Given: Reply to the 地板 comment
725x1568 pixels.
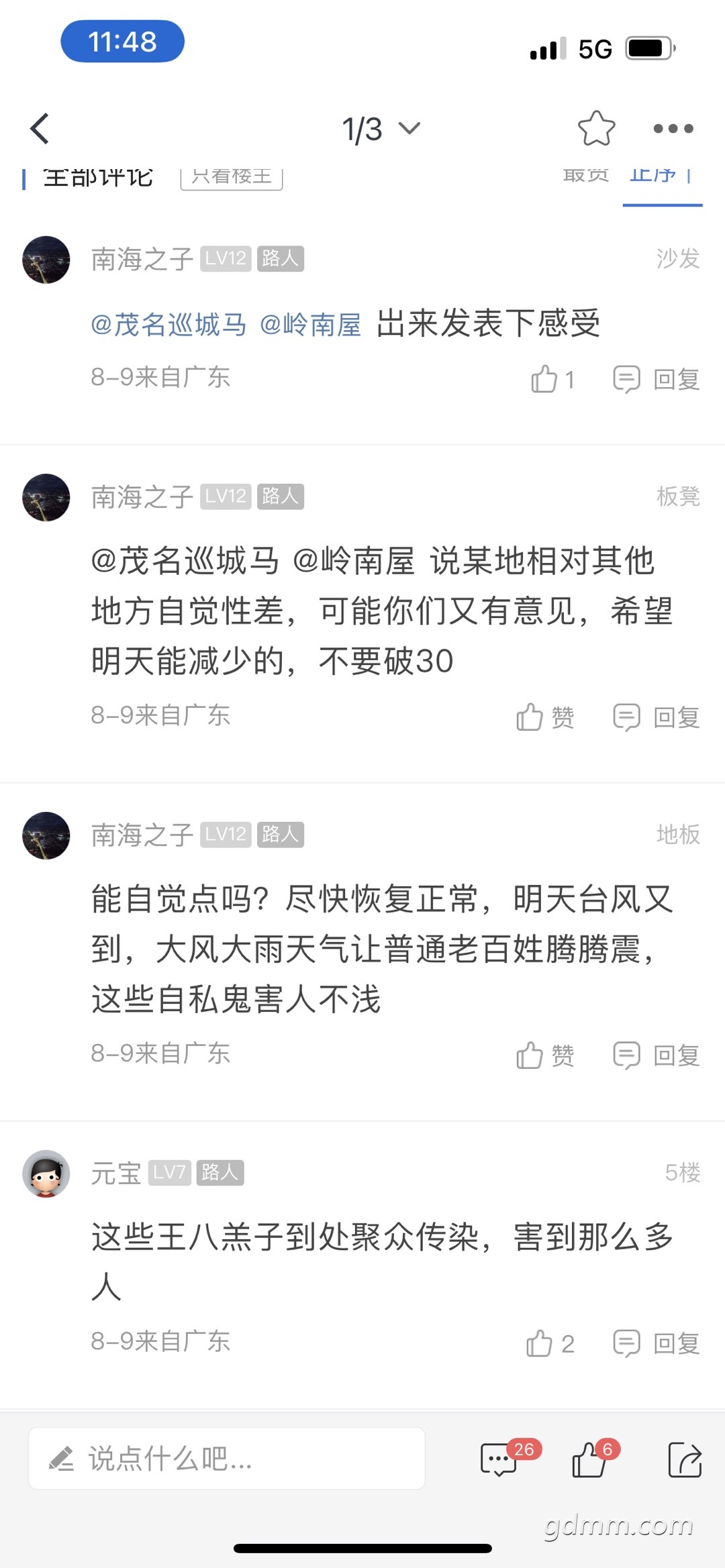Looking at the screenshot, I should 657,1056.
